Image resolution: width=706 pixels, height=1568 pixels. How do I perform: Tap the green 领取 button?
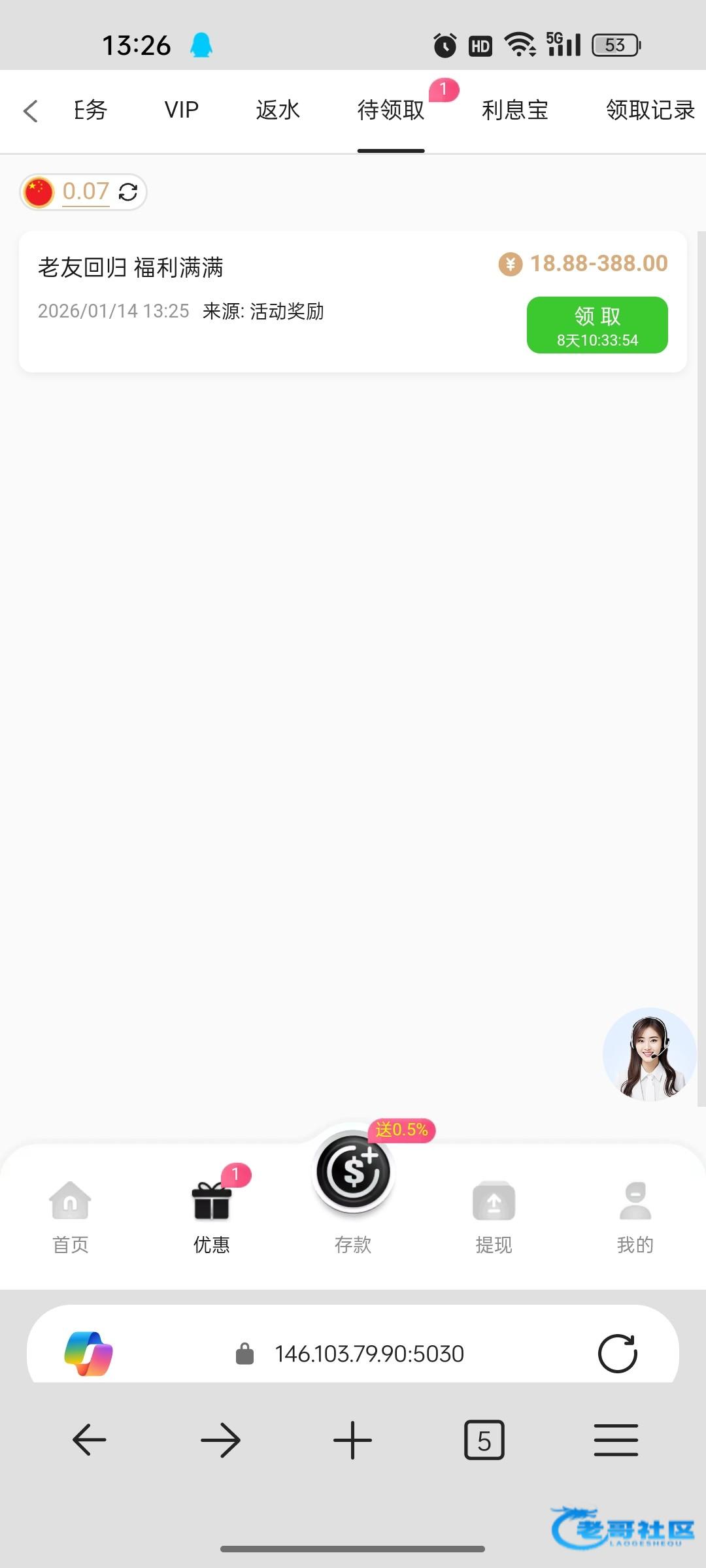click(x=597, y=325)
